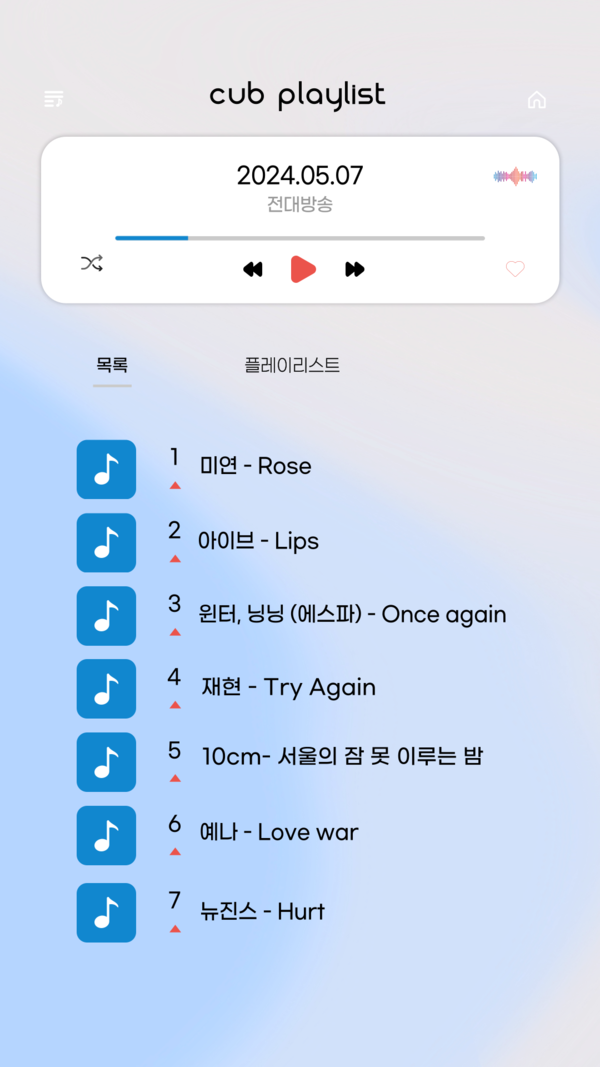Viewport: 600px width, 1067px height.
Task: Open 뉴진스 - Hurt
Action: pyautogui.click(x=262, y=911)
